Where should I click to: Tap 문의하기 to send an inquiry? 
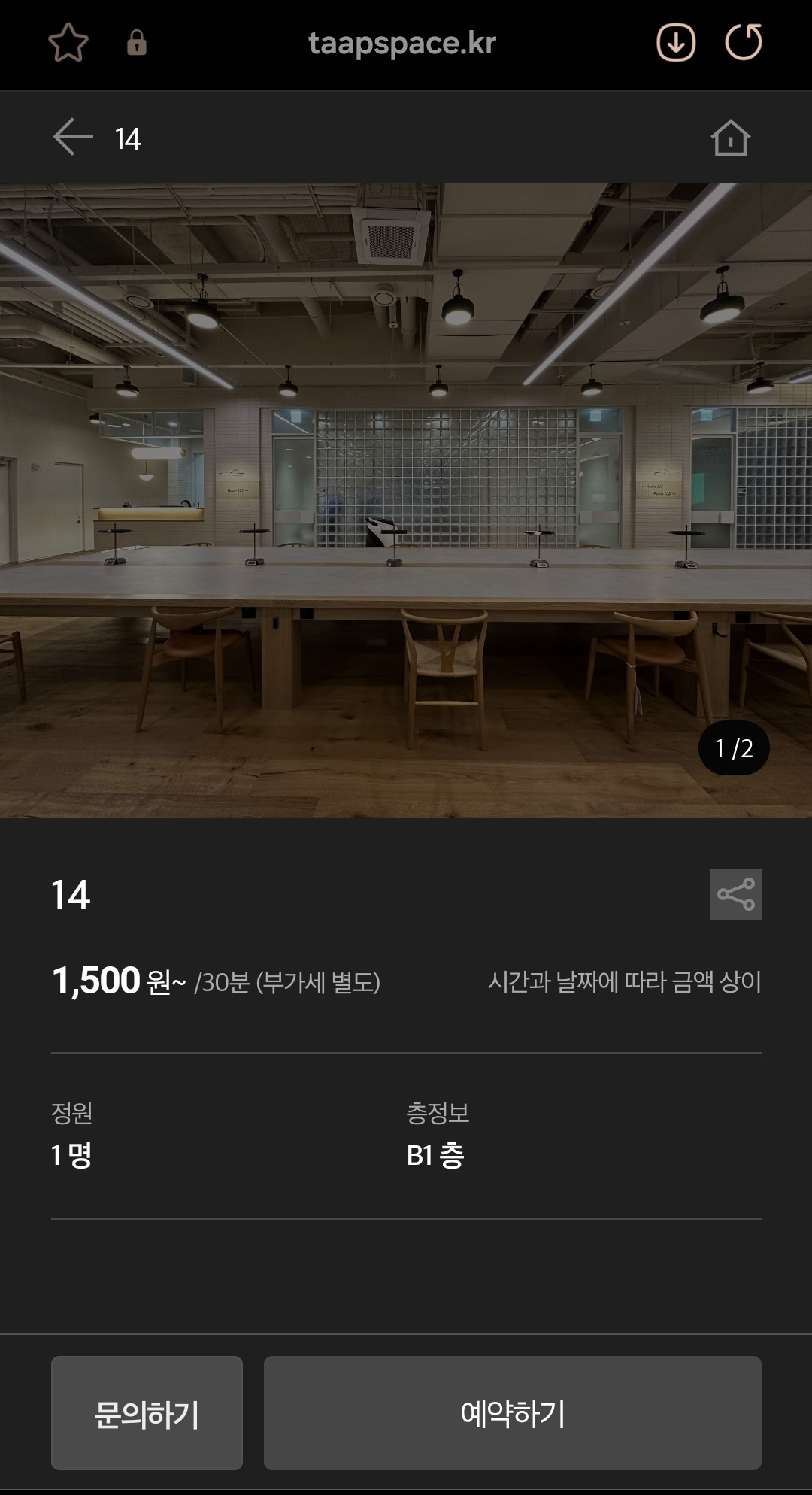(x=147, y=1413)
